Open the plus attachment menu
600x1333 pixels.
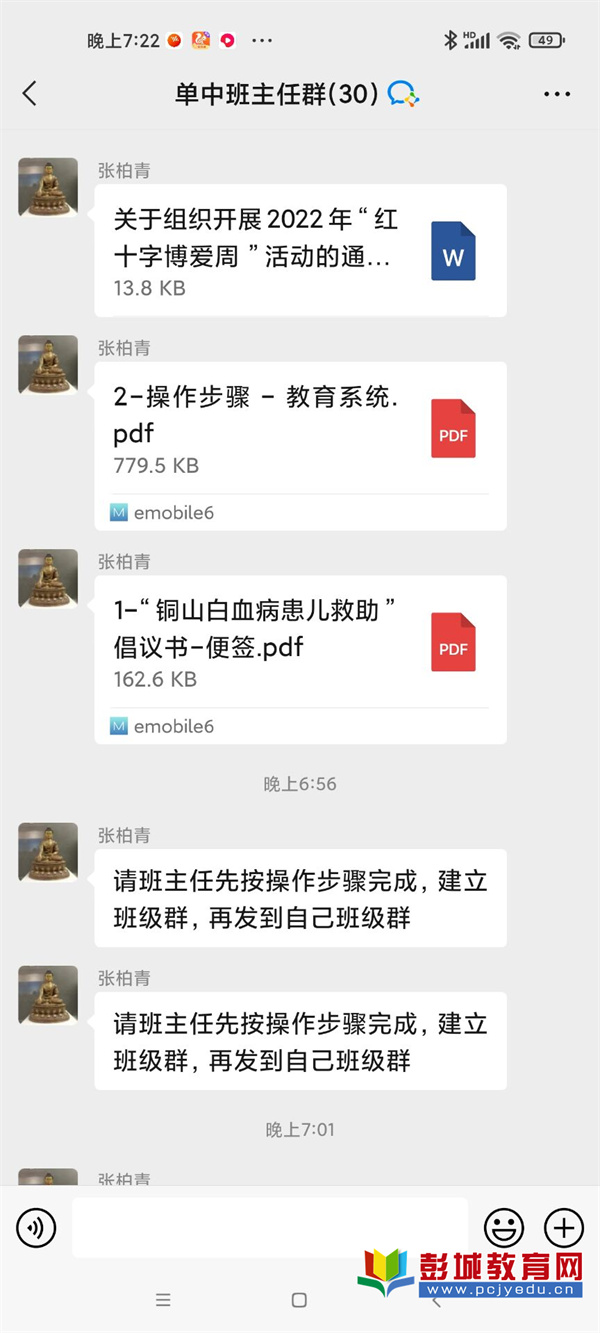(x=563, y=1227)
